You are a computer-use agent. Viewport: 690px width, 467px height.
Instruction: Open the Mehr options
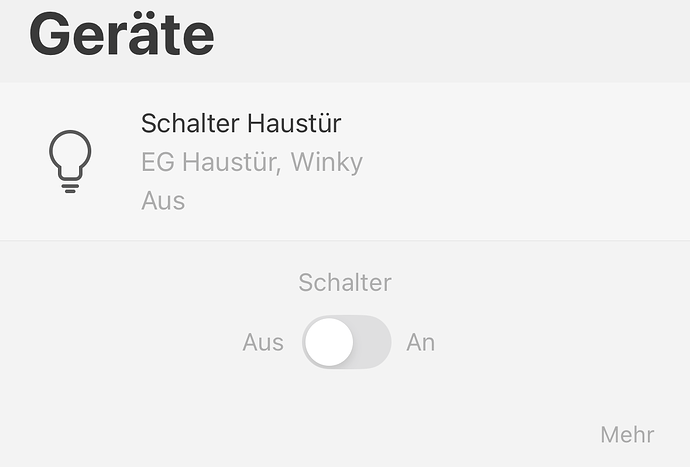627,435
